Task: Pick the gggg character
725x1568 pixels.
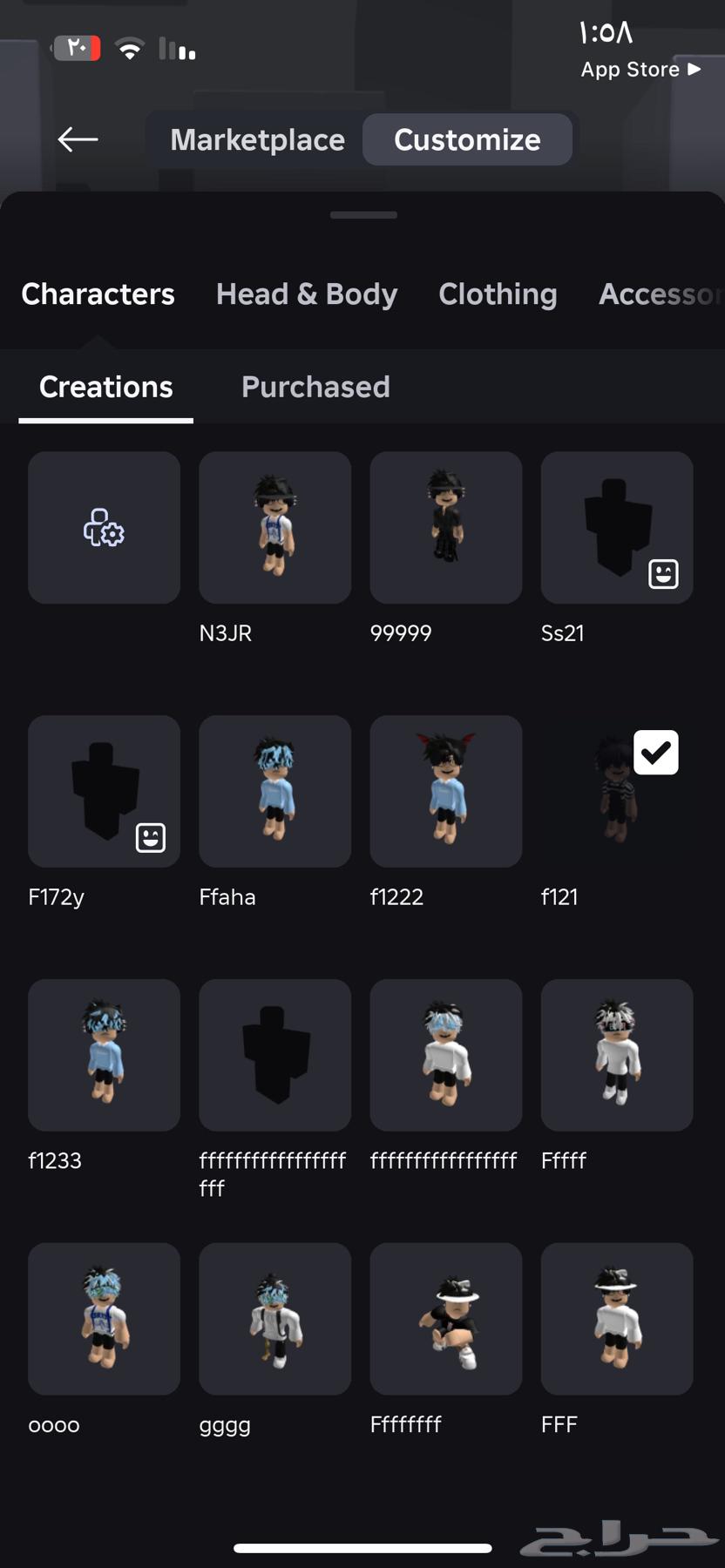Action: (274, 1319)
